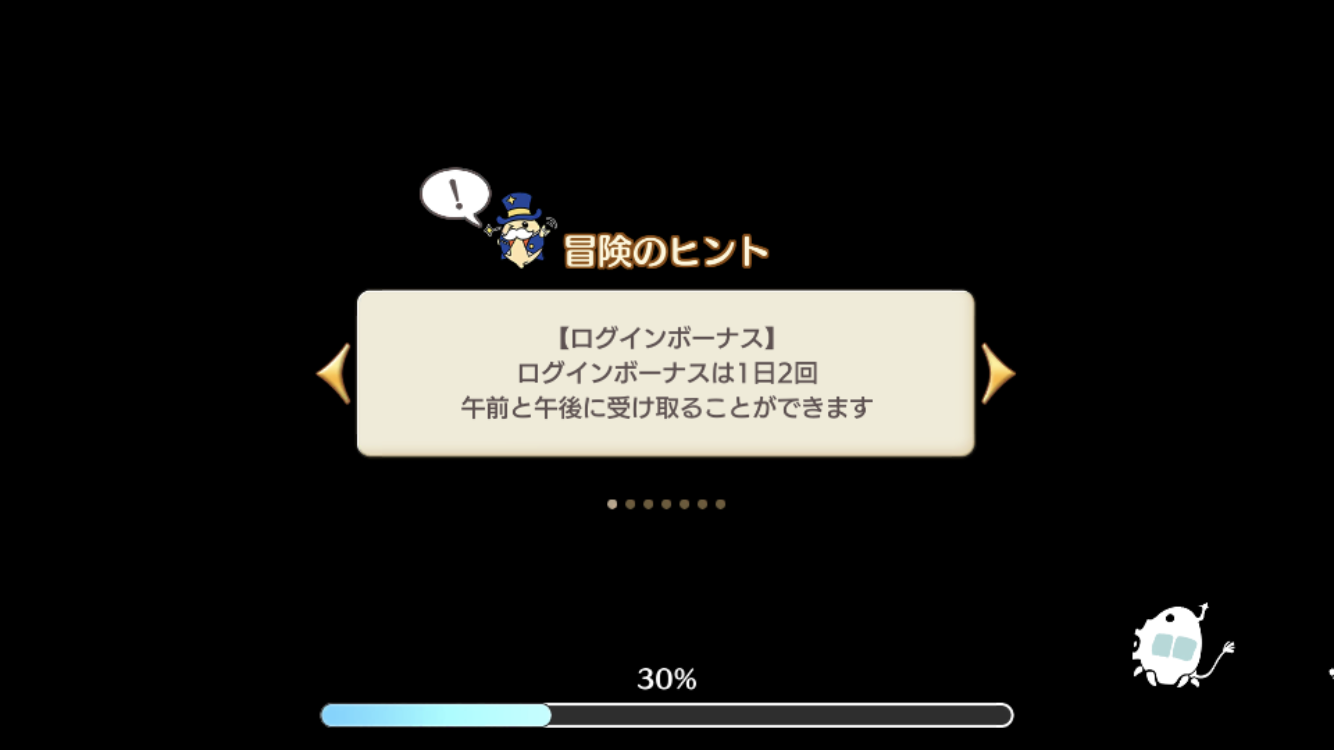Go back to the previous hint

pyautogui.click(x=334, y=374)
